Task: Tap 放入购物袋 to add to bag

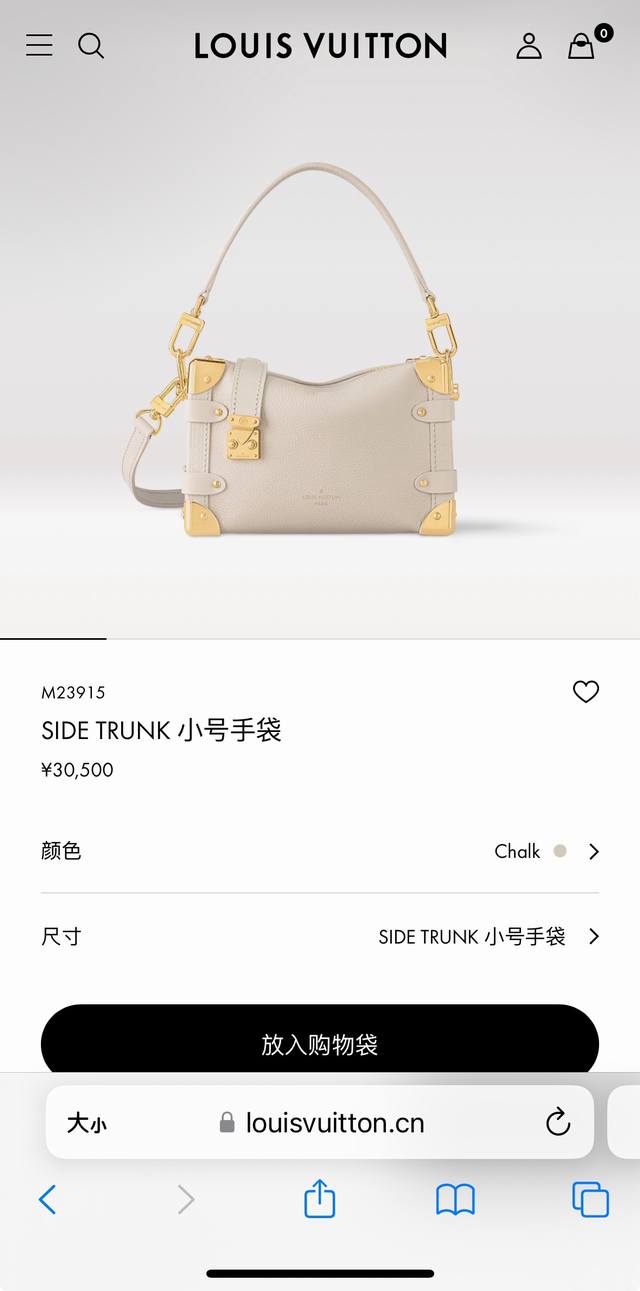Action: 320,1044
